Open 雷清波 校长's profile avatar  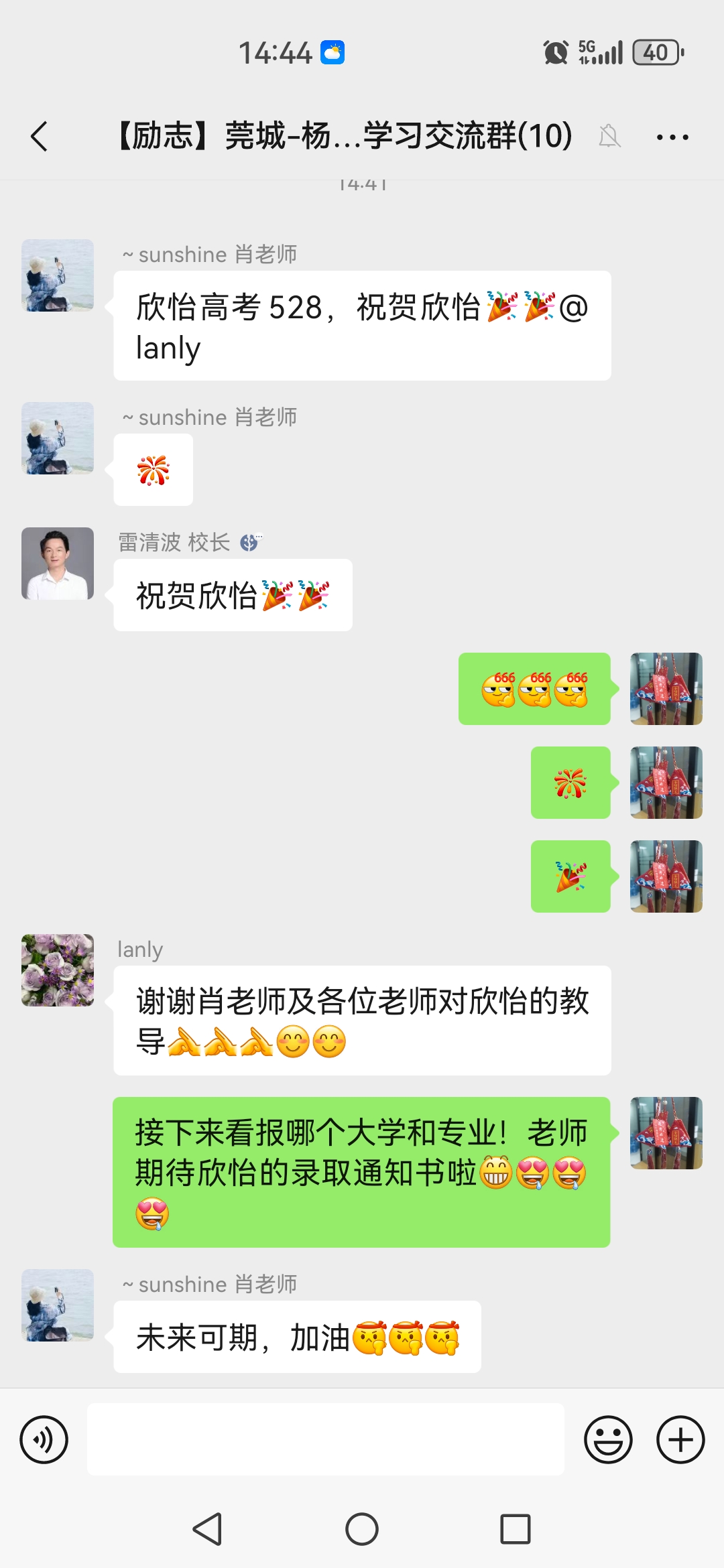click(58, 564)
